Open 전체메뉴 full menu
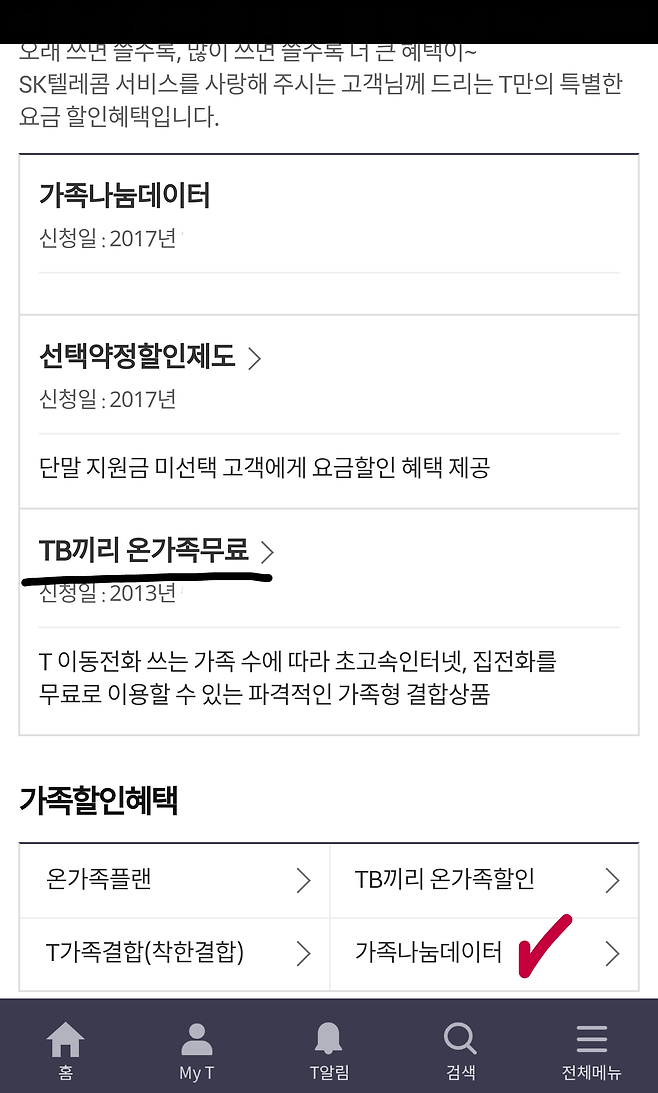 pyautogui.click(x=591, y=1049)
